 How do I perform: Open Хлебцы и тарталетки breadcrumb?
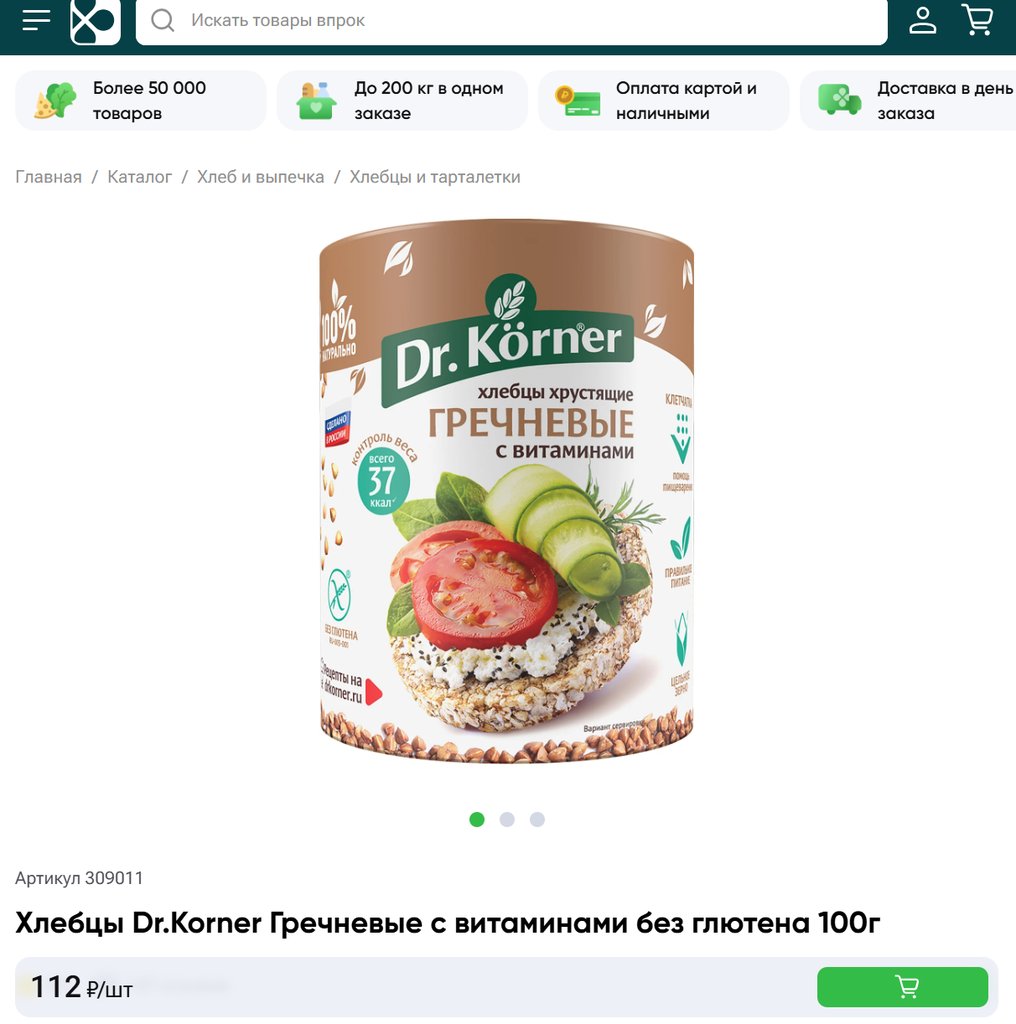435,177
